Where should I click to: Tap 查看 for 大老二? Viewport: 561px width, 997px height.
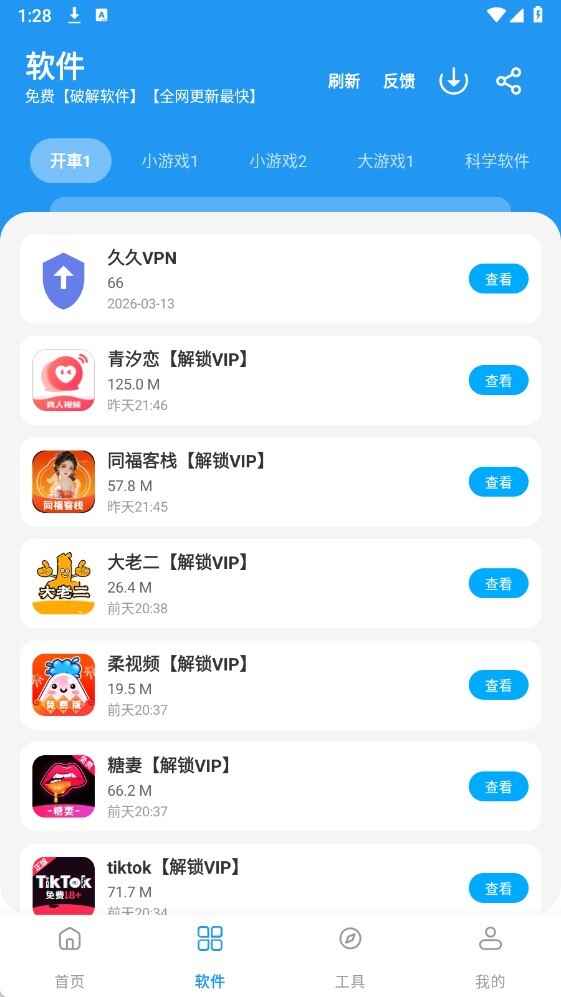[499, 584]
